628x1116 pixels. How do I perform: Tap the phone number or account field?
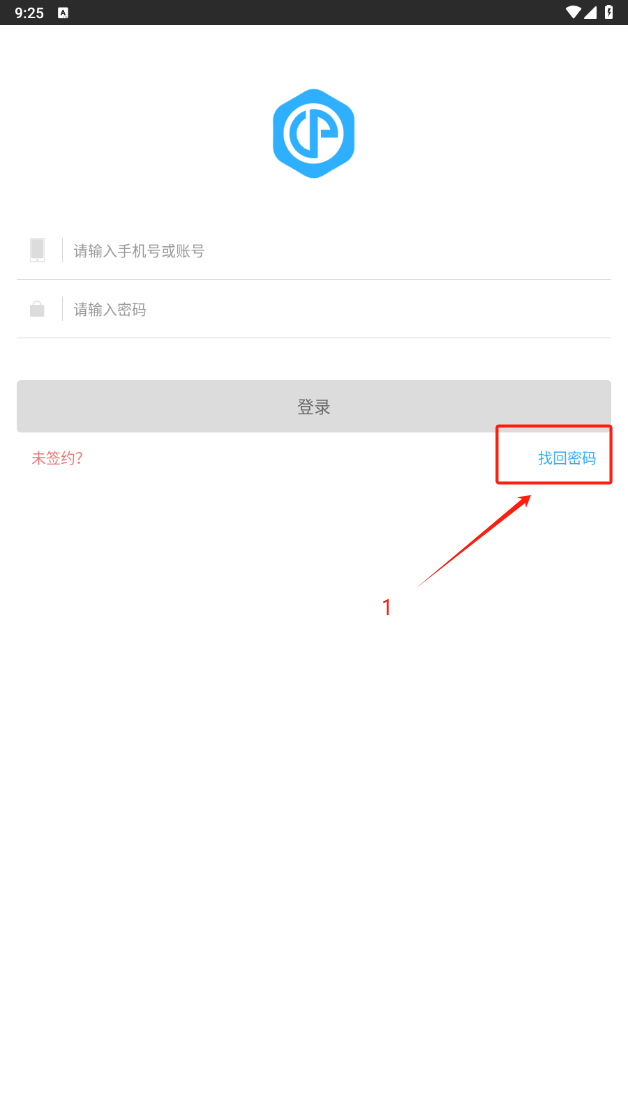330,251
